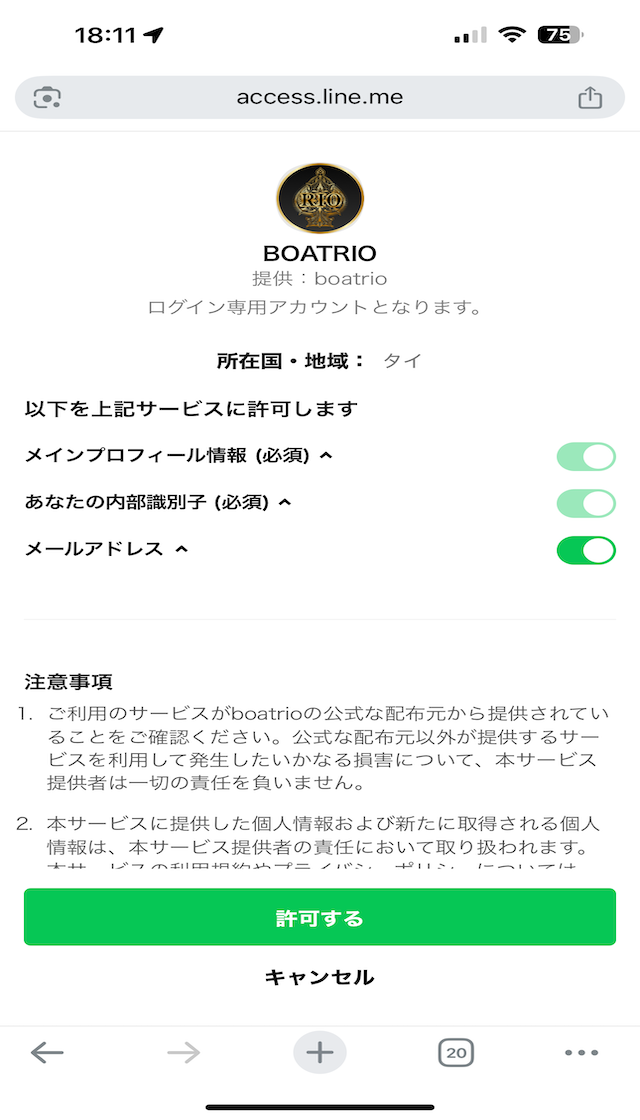Collapse the メールアドレス section chevron
This screenshot has width=640, height=1120.
[181, 549]
